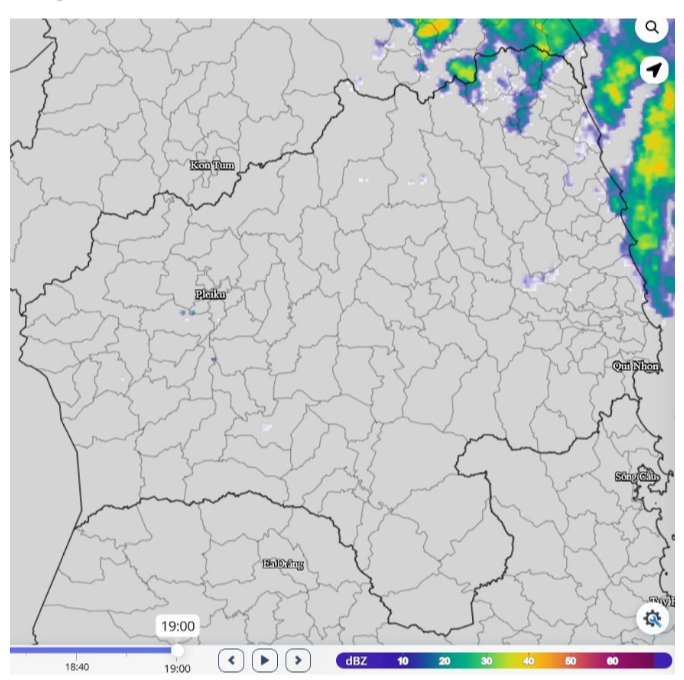Image resolution: width=684 pixels, height=680 pixels.
Task: Open the map search magnifier
Action: 652,27
